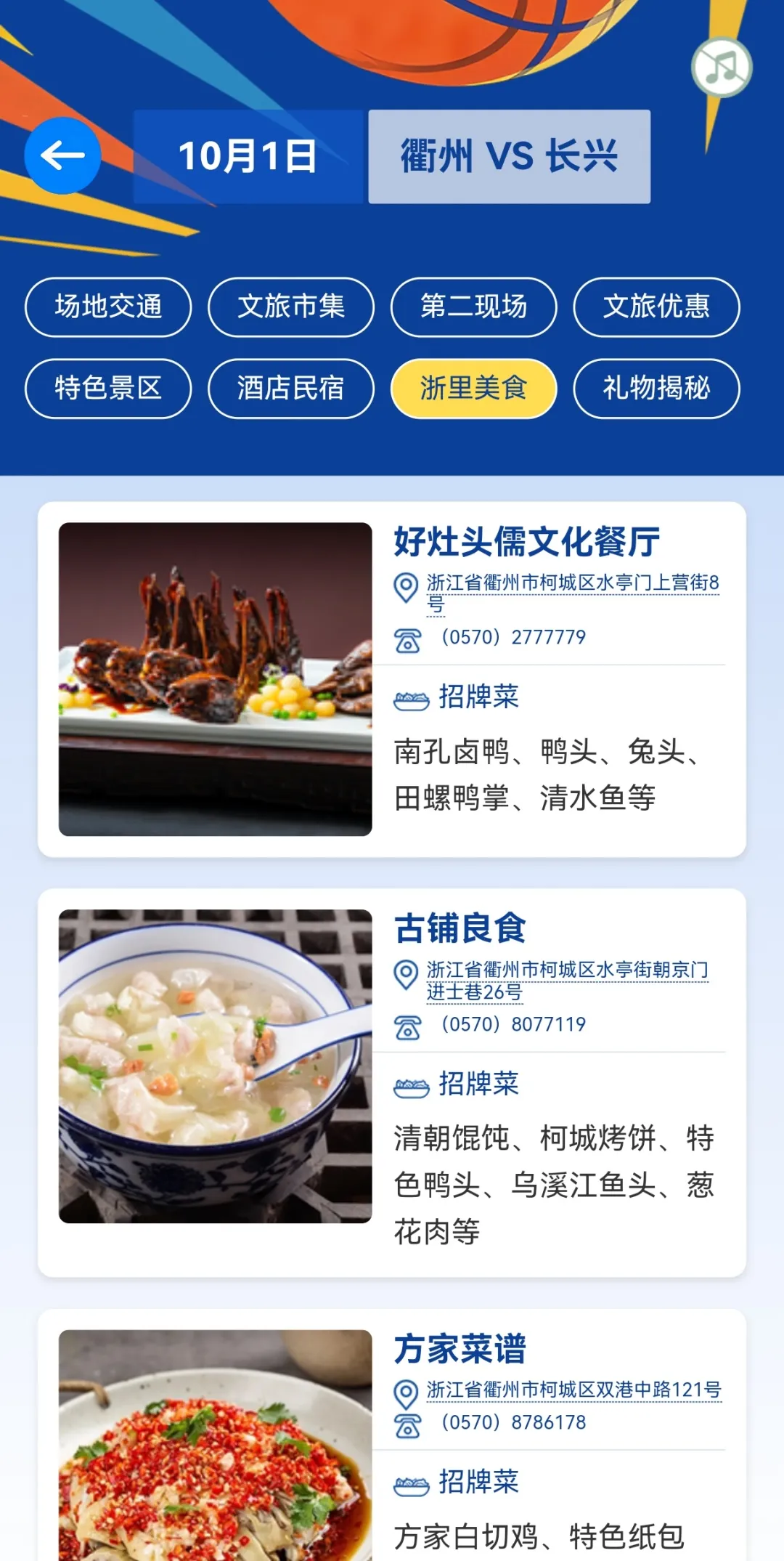Enable the 文旅优惠 filter pill
Viewport: 784px width, 1561px height.
point(656,307)
